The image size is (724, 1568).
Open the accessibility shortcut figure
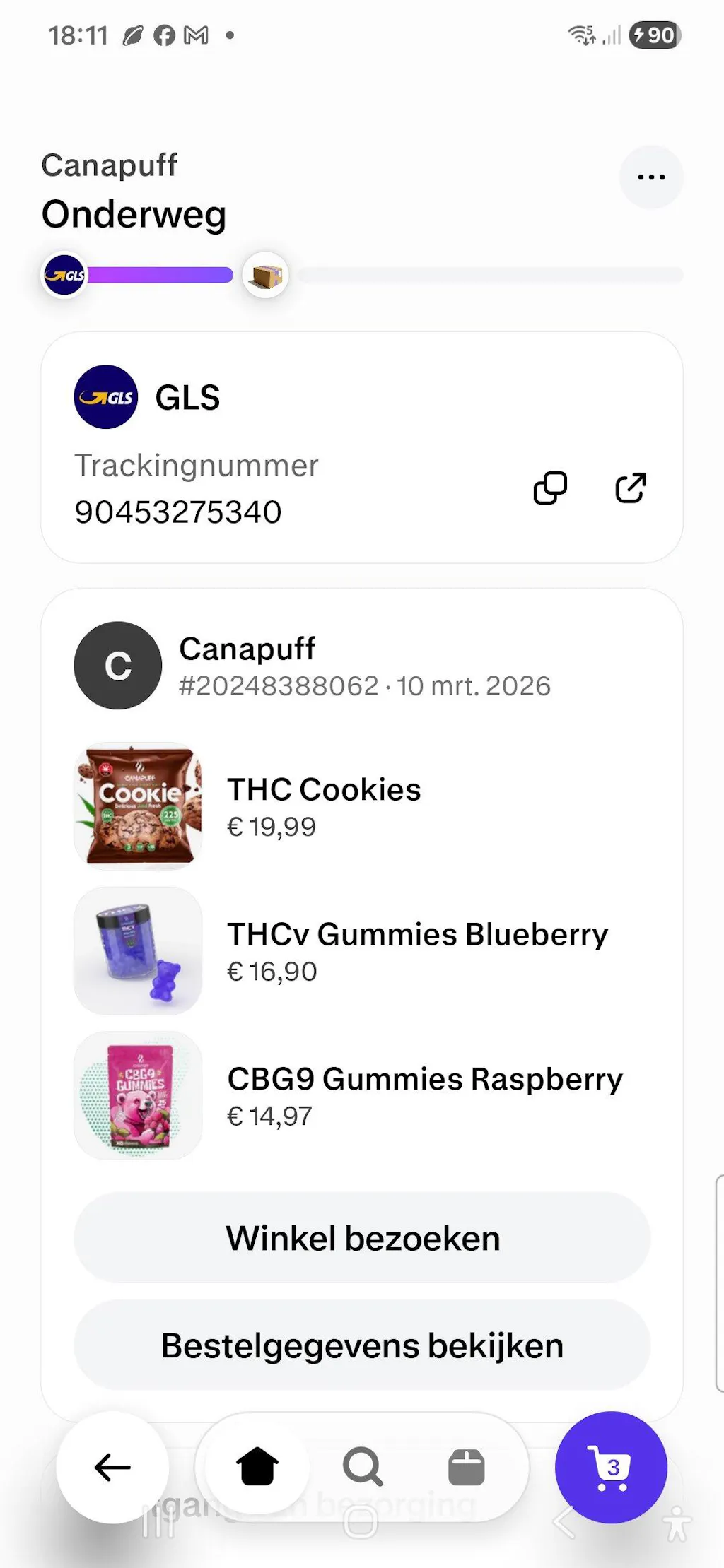pos(677,1523)
